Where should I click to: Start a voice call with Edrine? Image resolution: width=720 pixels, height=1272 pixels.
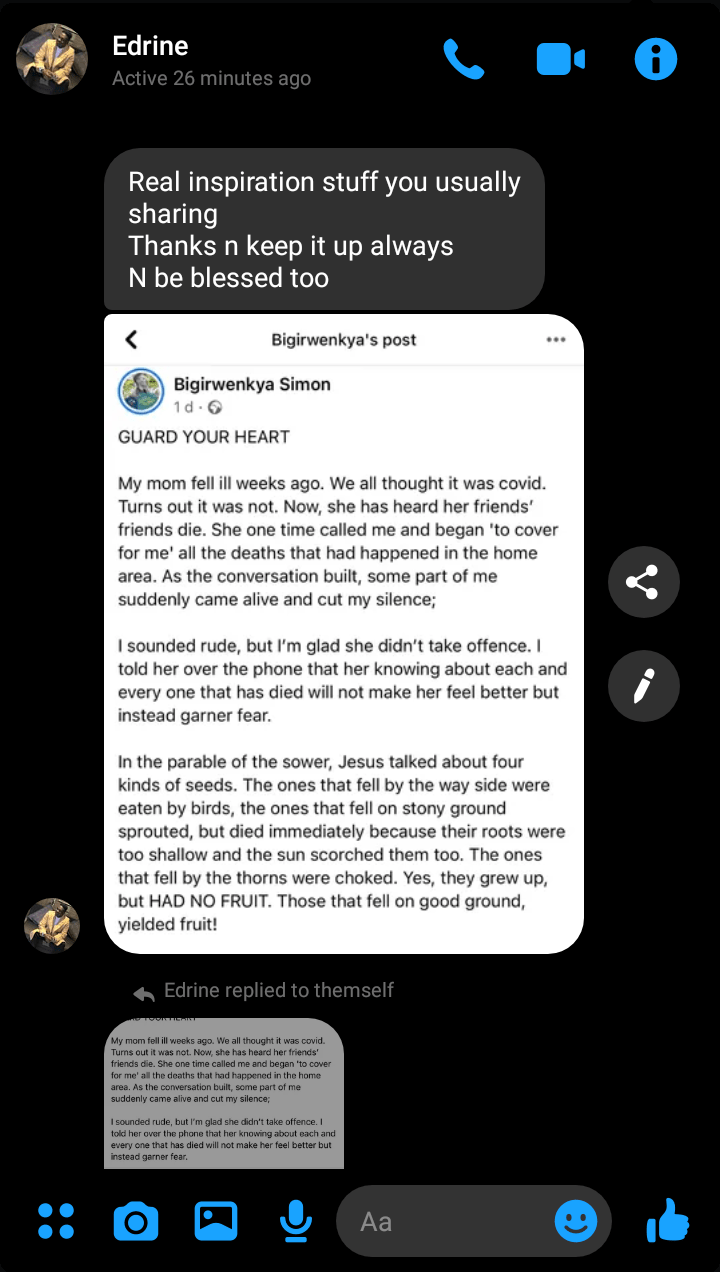(x=464, y=60)
